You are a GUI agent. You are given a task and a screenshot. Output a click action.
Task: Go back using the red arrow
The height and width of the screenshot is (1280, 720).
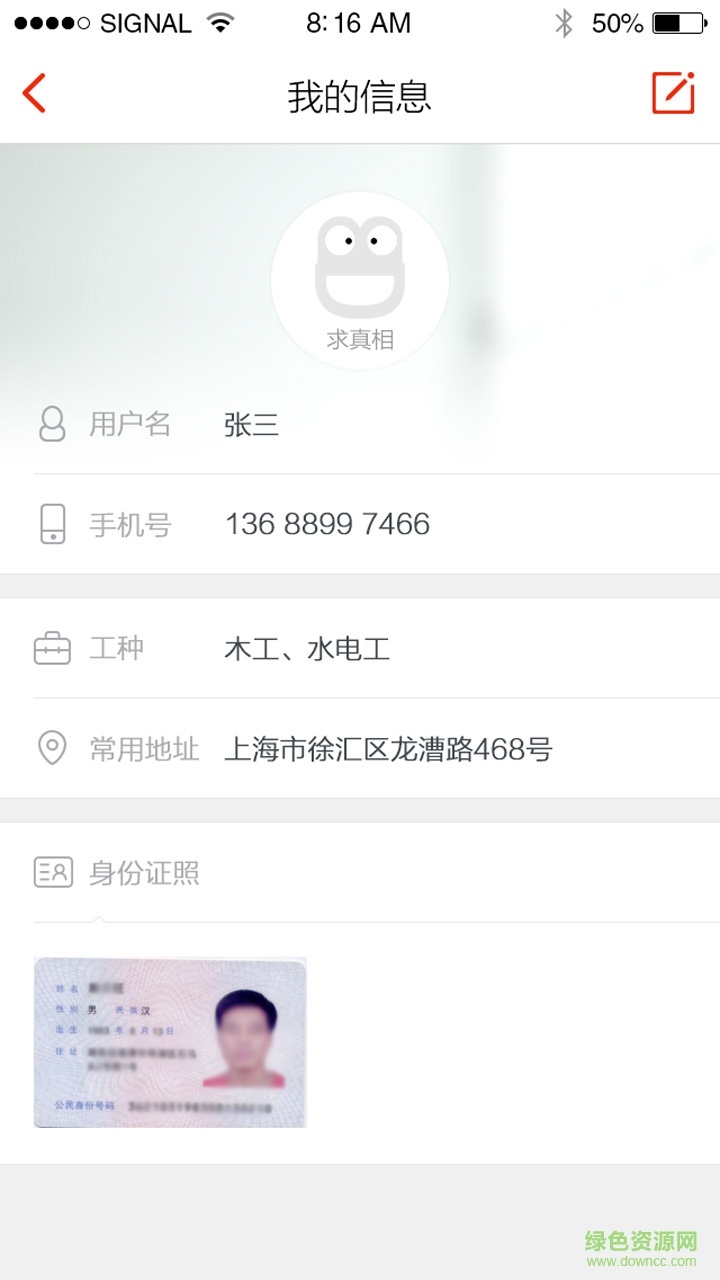[34, 94]
